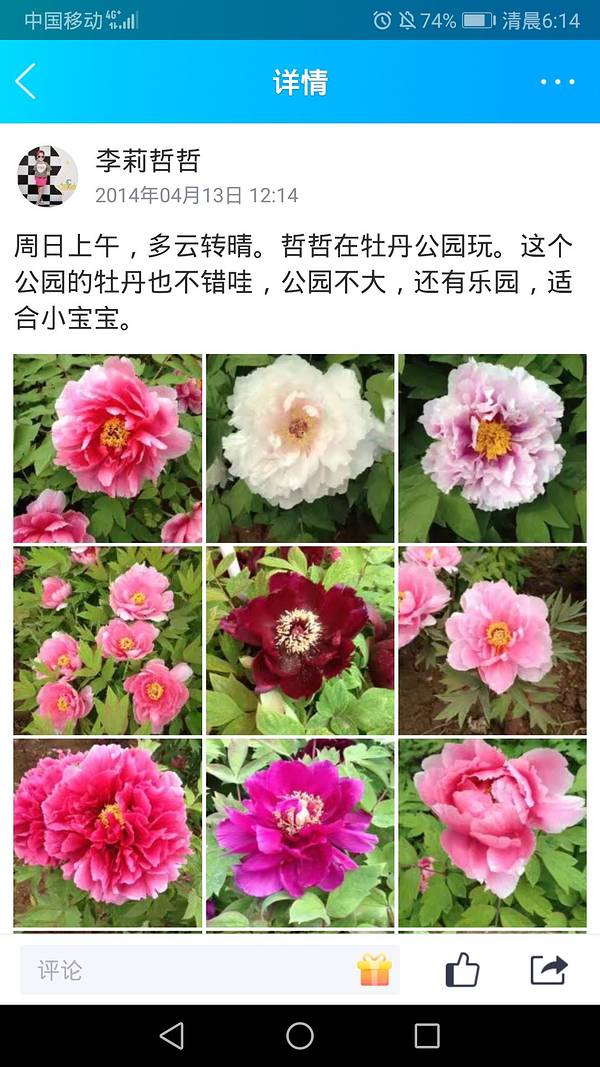Like this post with the thumbs-up
This screenshot has width=600, height=1067.
(461, 970)
